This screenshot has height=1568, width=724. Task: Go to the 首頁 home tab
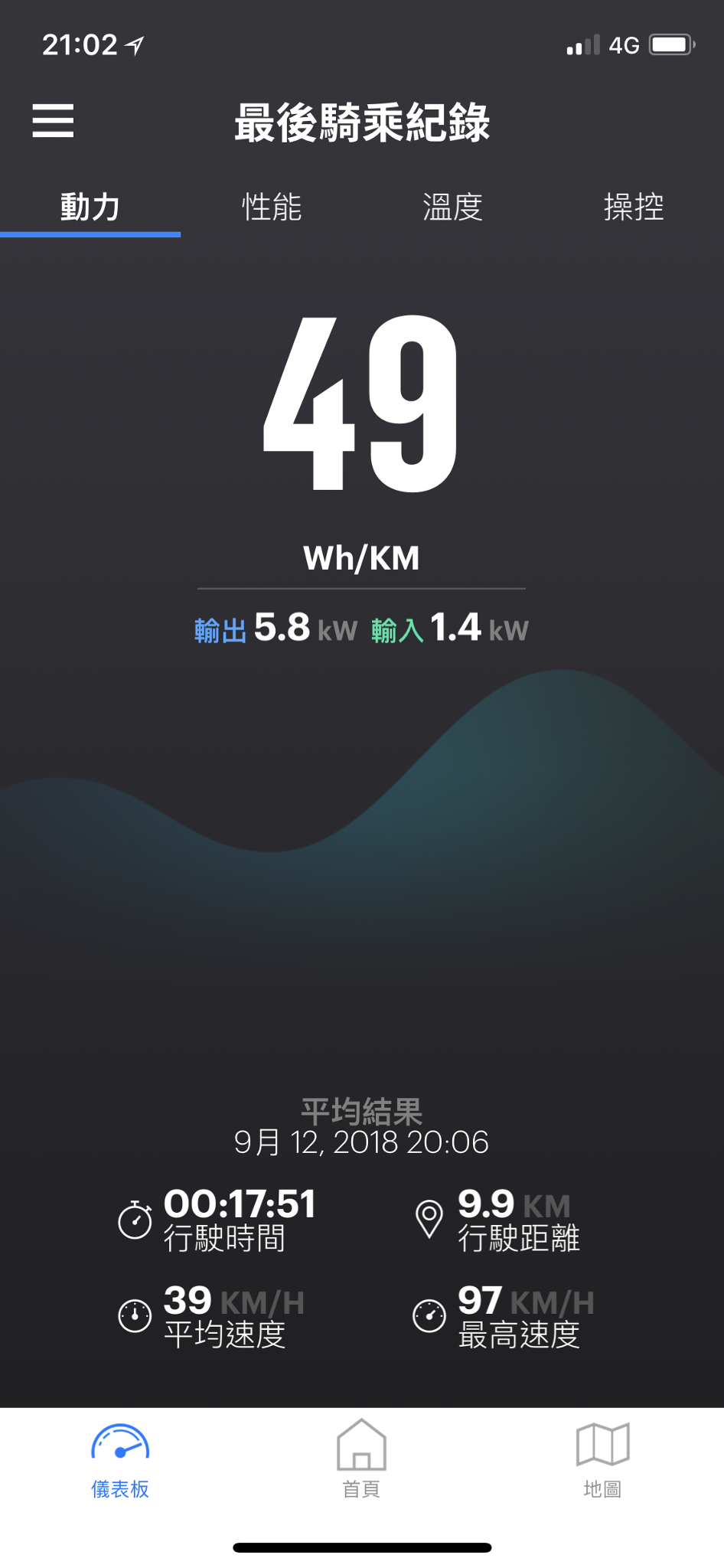pos(361,1459)
